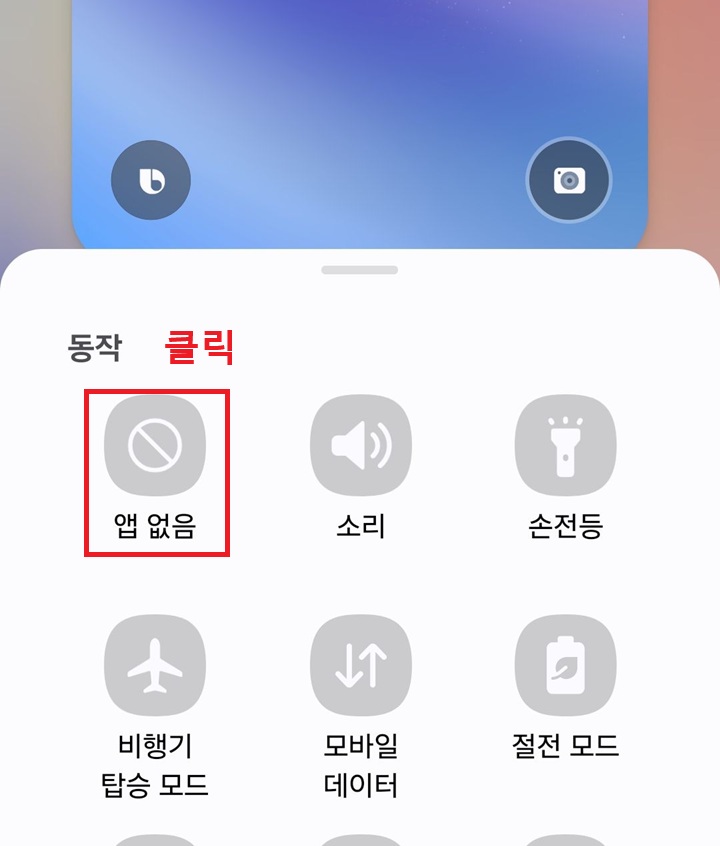Launch the Camera from its lock screen shortcut
The height and width of the screenshot is (846, 720).
coord(569,180)
